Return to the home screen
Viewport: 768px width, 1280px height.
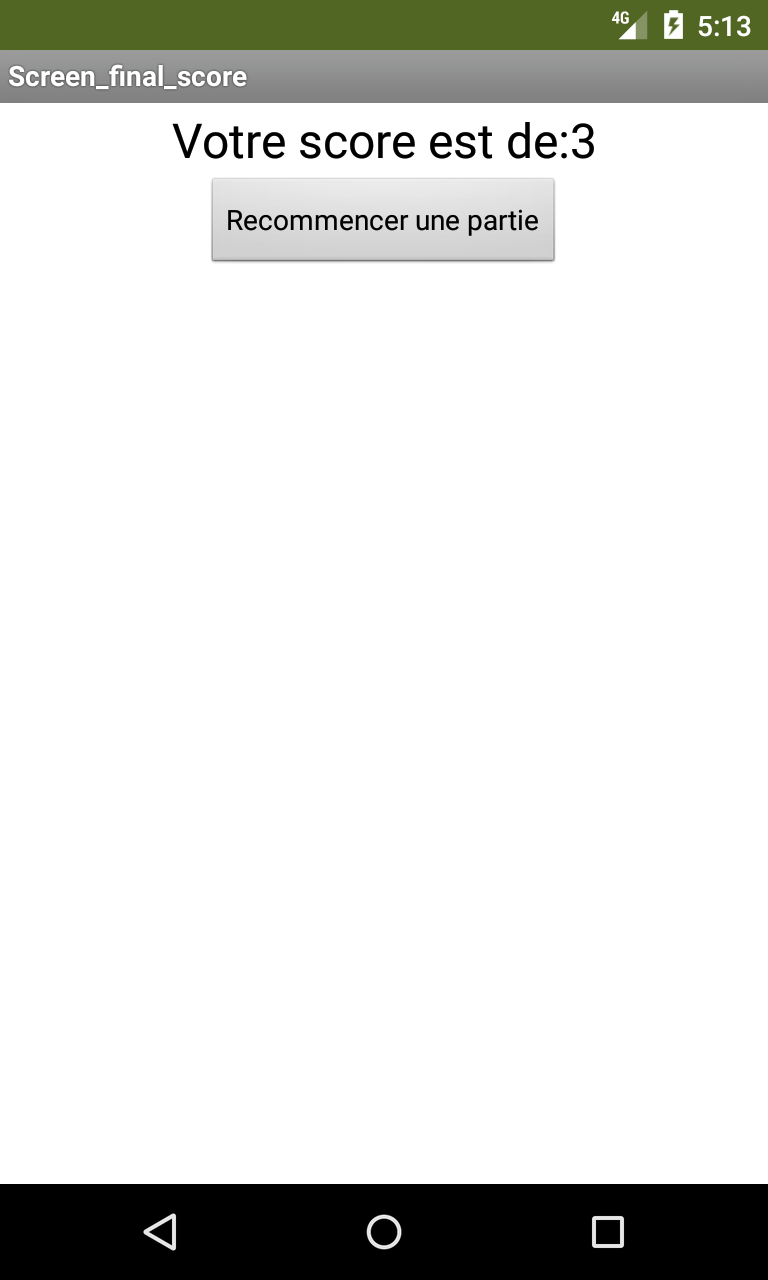[x=384, y=1232]
